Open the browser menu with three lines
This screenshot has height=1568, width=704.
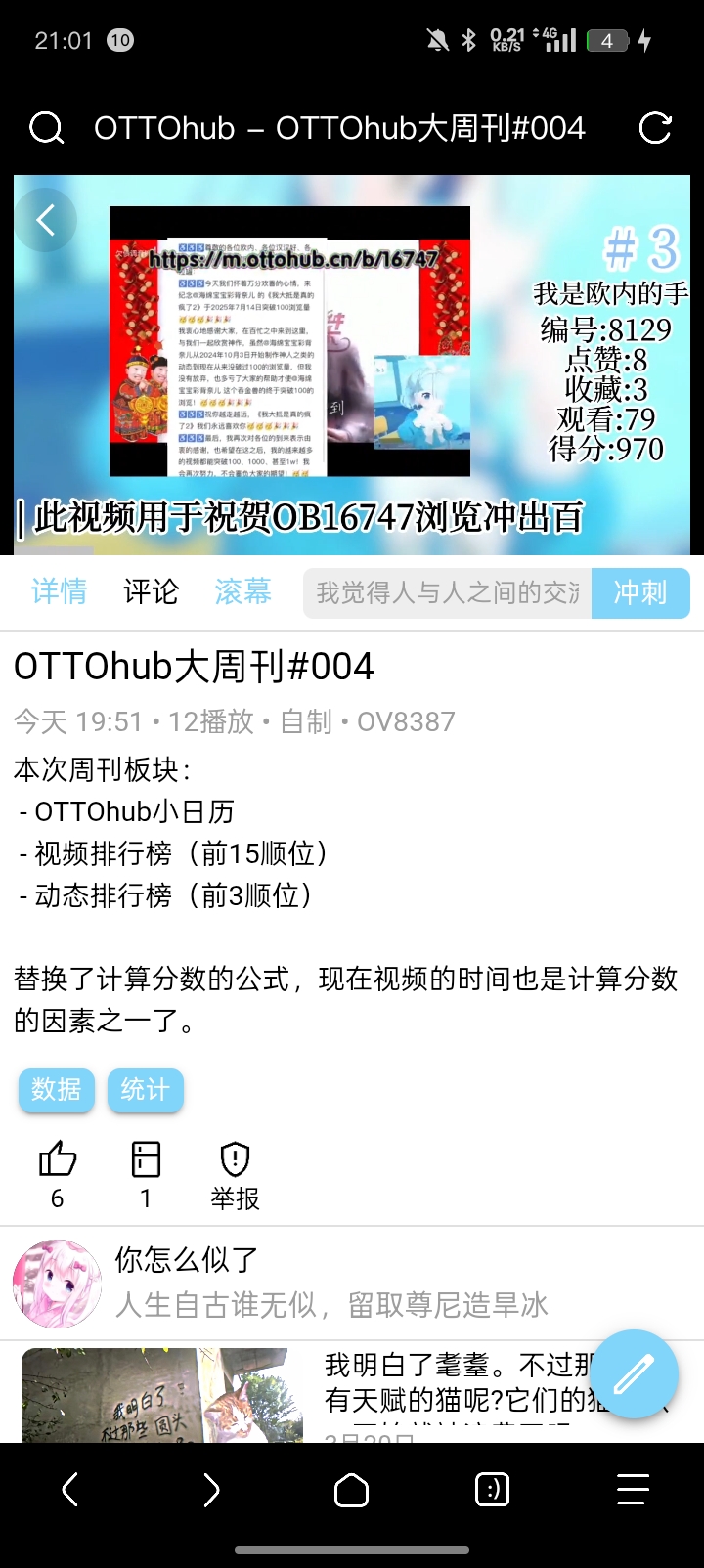[633, 1490]
